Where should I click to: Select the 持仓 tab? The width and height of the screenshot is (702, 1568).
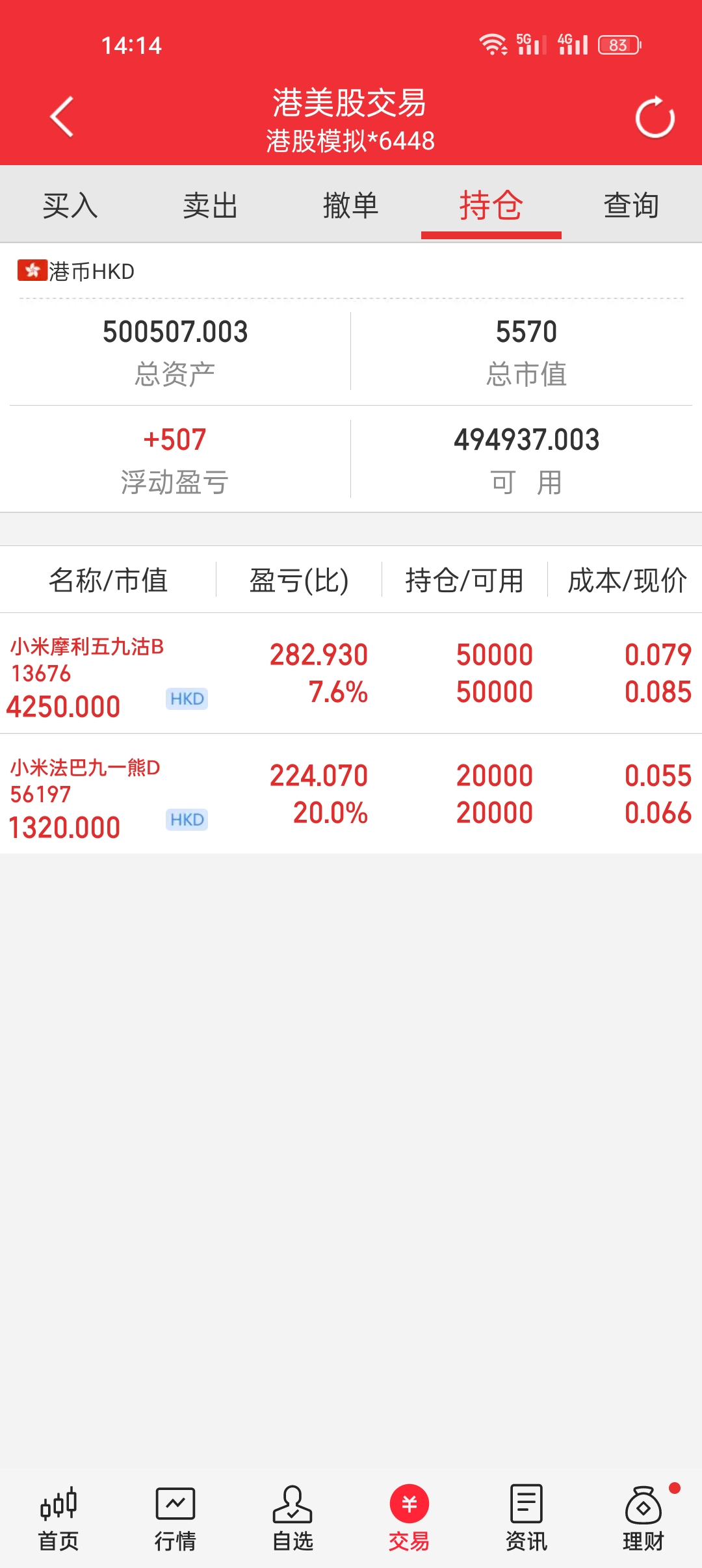[491, 205]
